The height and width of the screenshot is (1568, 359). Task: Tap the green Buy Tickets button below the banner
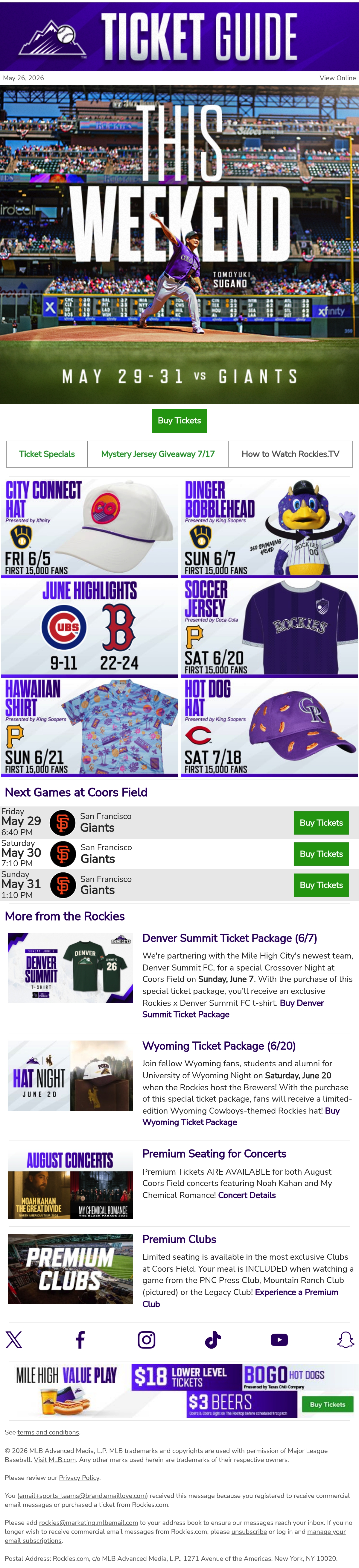click(179, 421)
